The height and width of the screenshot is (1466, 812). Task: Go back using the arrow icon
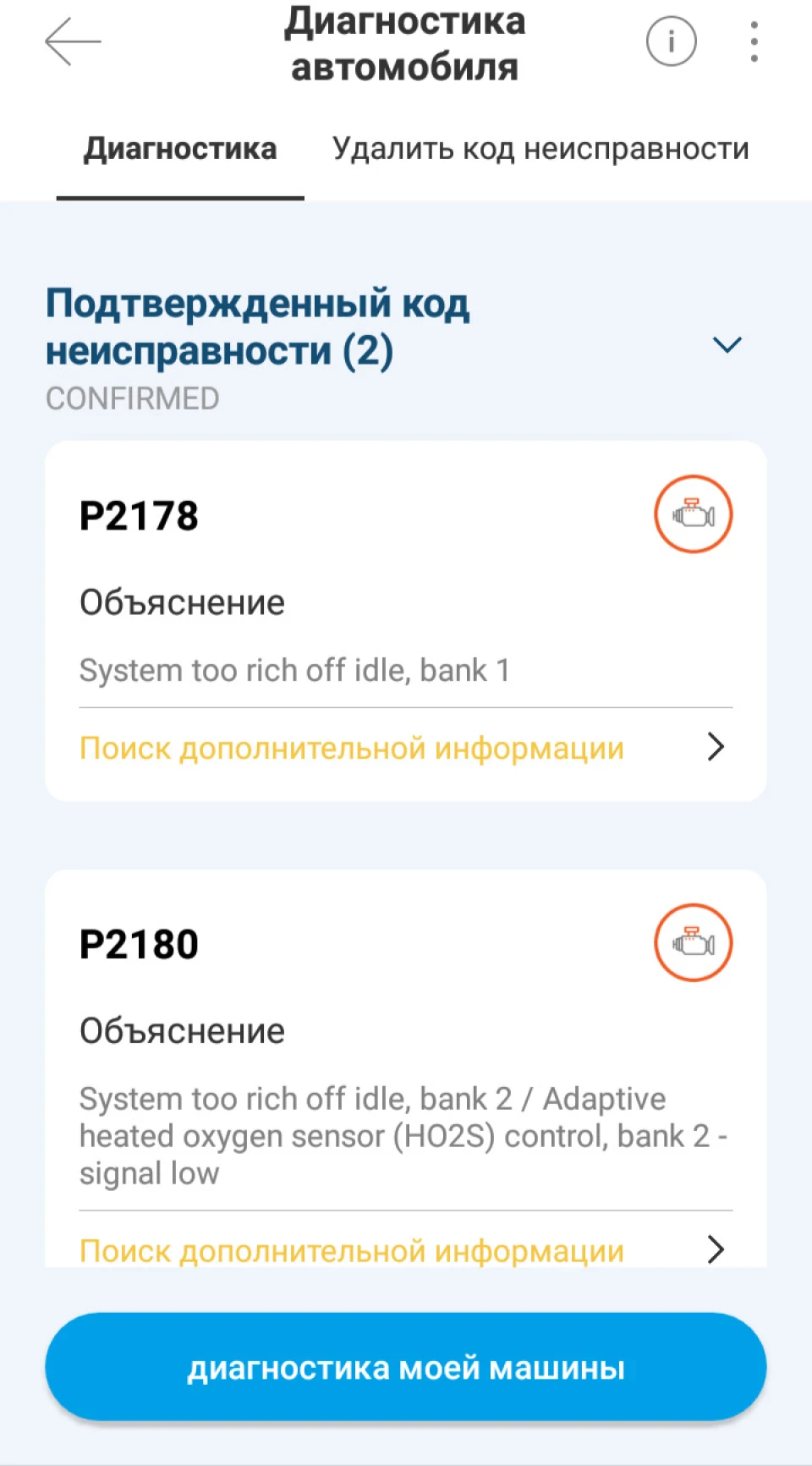pyautogui.click(x=73, y=41)
